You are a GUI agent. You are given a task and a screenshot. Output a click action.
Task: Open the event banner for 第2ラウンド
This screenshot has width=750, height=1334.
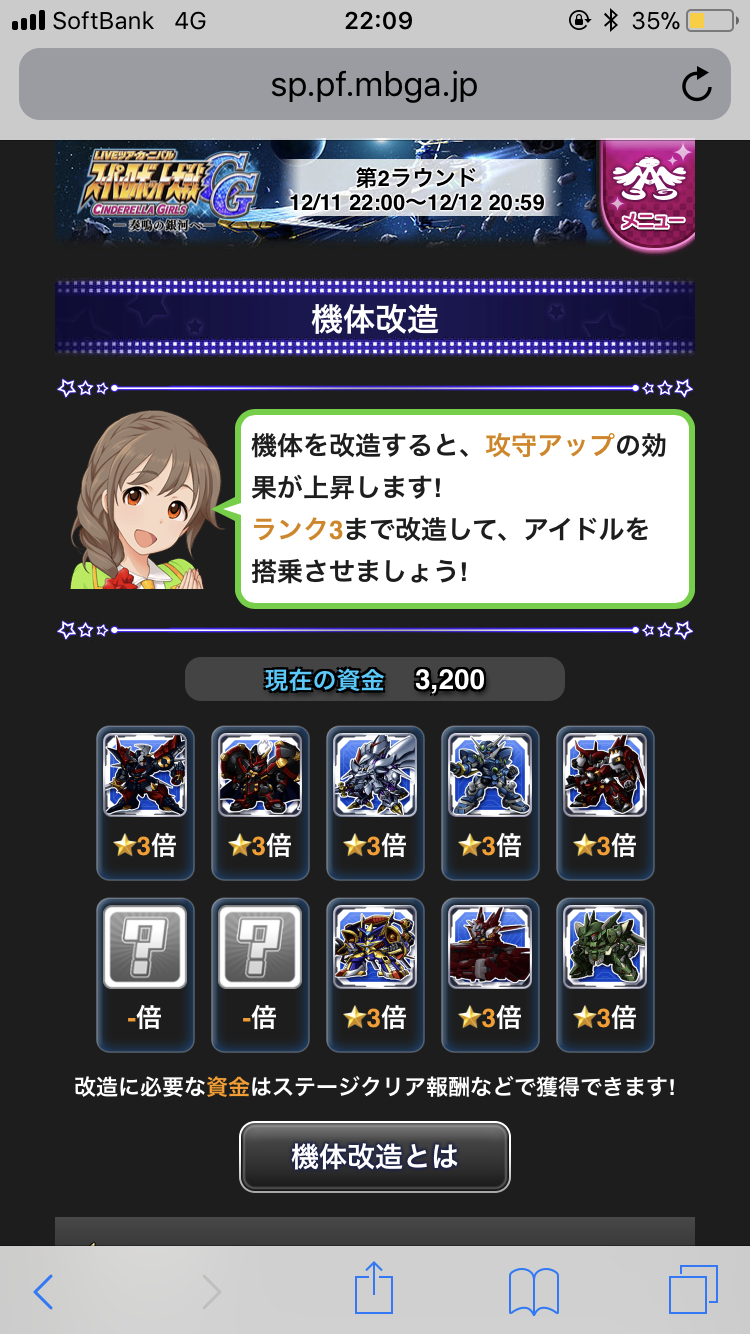327,192
